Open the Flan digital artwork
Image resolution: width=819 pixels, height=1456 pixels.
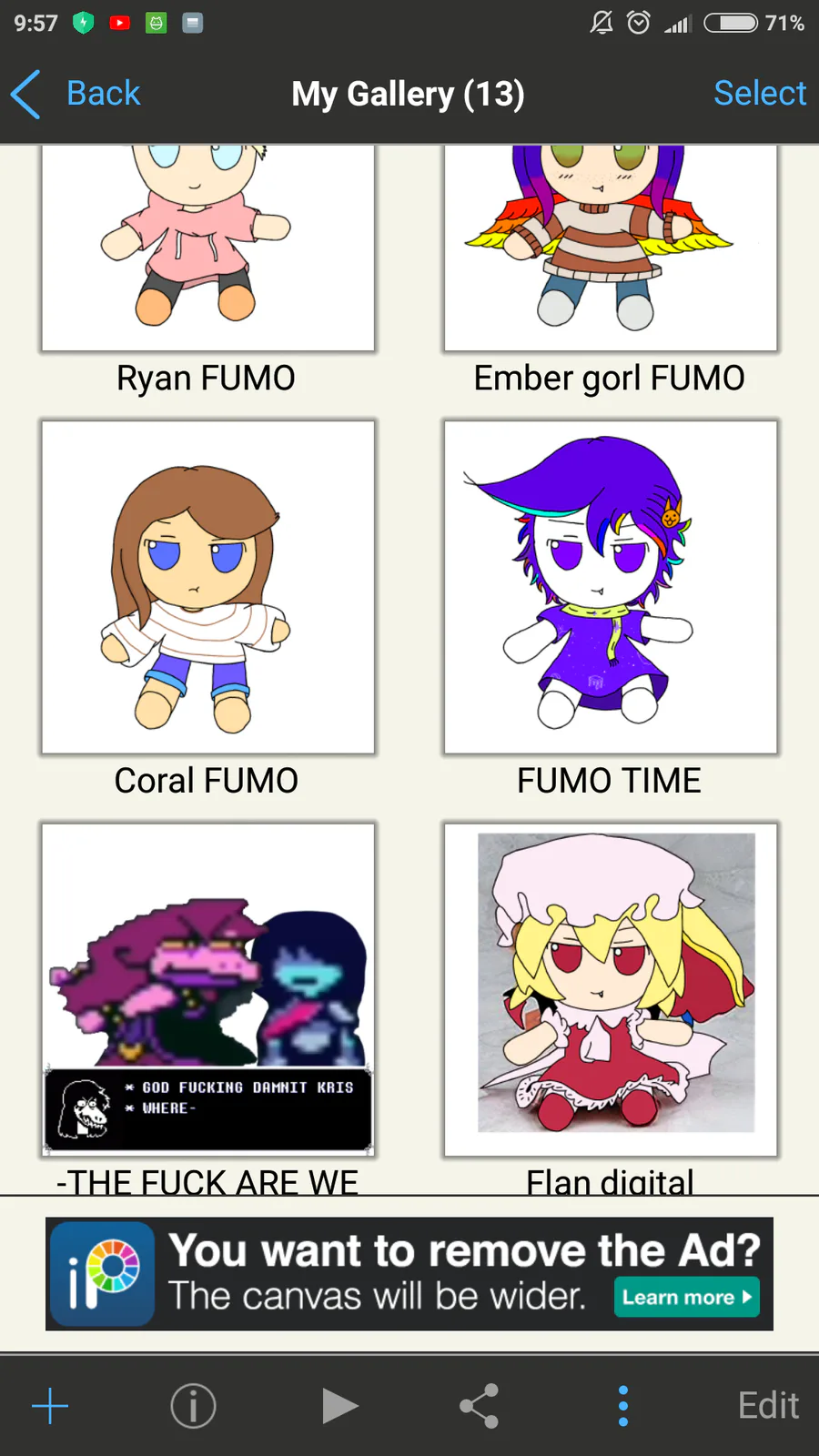[x=611, y=990]
